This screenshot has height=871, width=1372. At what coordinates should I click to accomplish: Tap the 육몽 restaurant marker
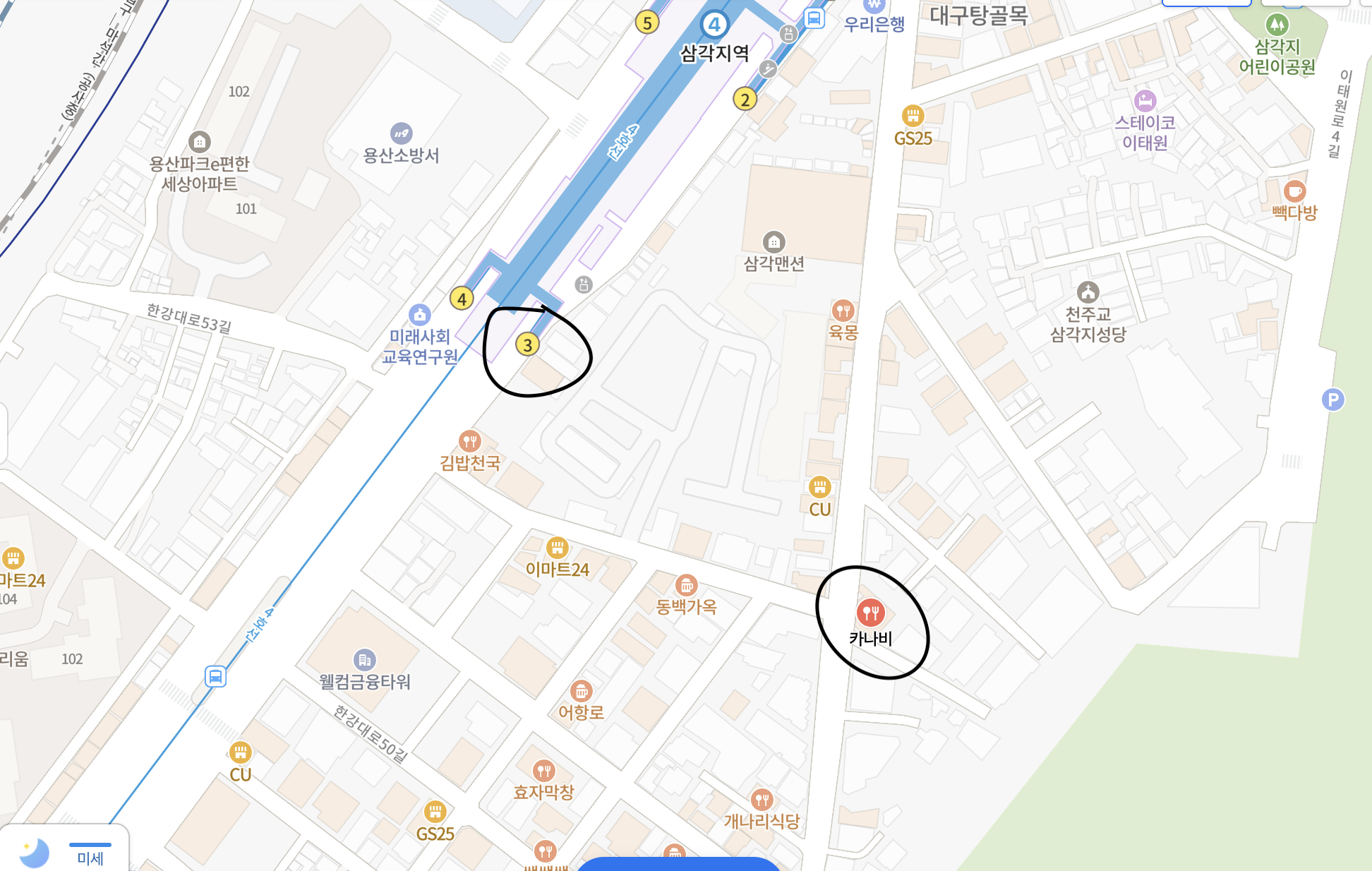843,311
